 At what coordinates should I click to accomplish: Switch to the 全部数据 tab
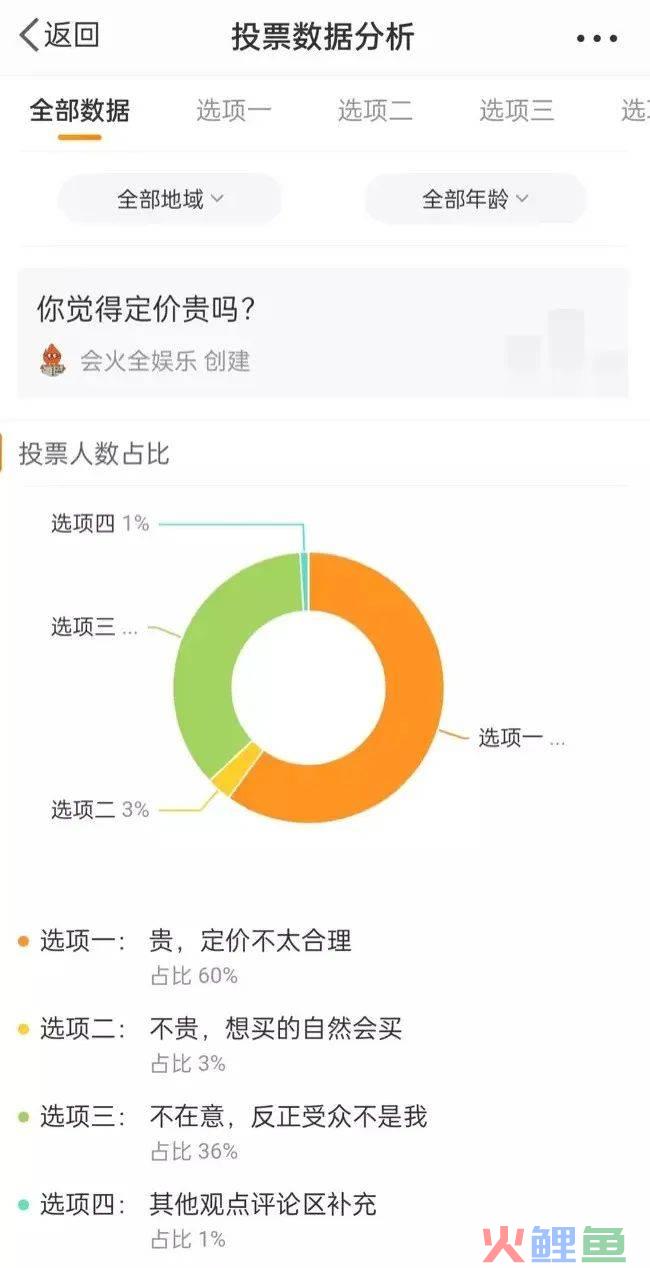point(79,110)
